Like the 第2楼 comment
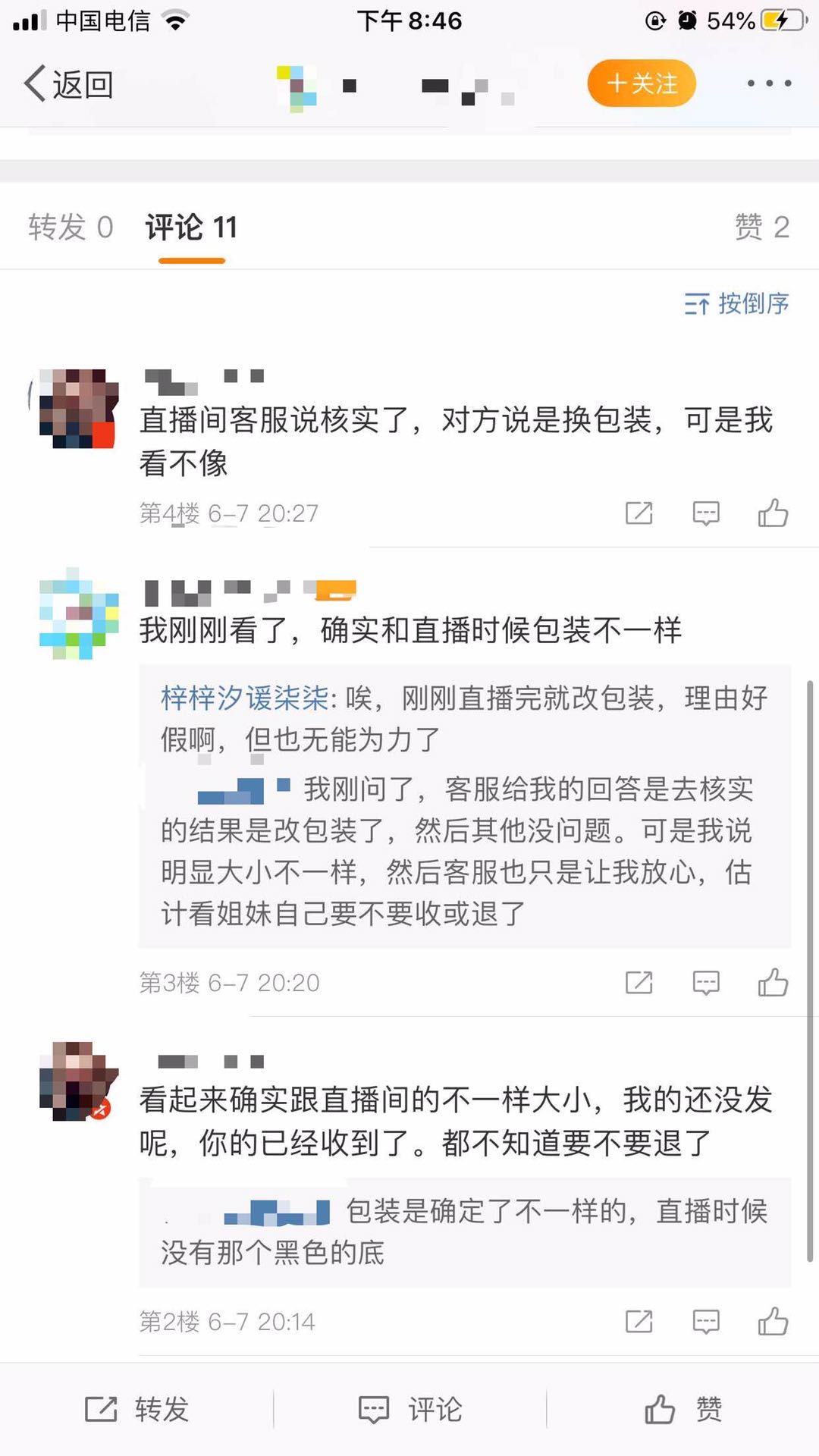Screen dimensions: 819x1456 click(773, 1322)
